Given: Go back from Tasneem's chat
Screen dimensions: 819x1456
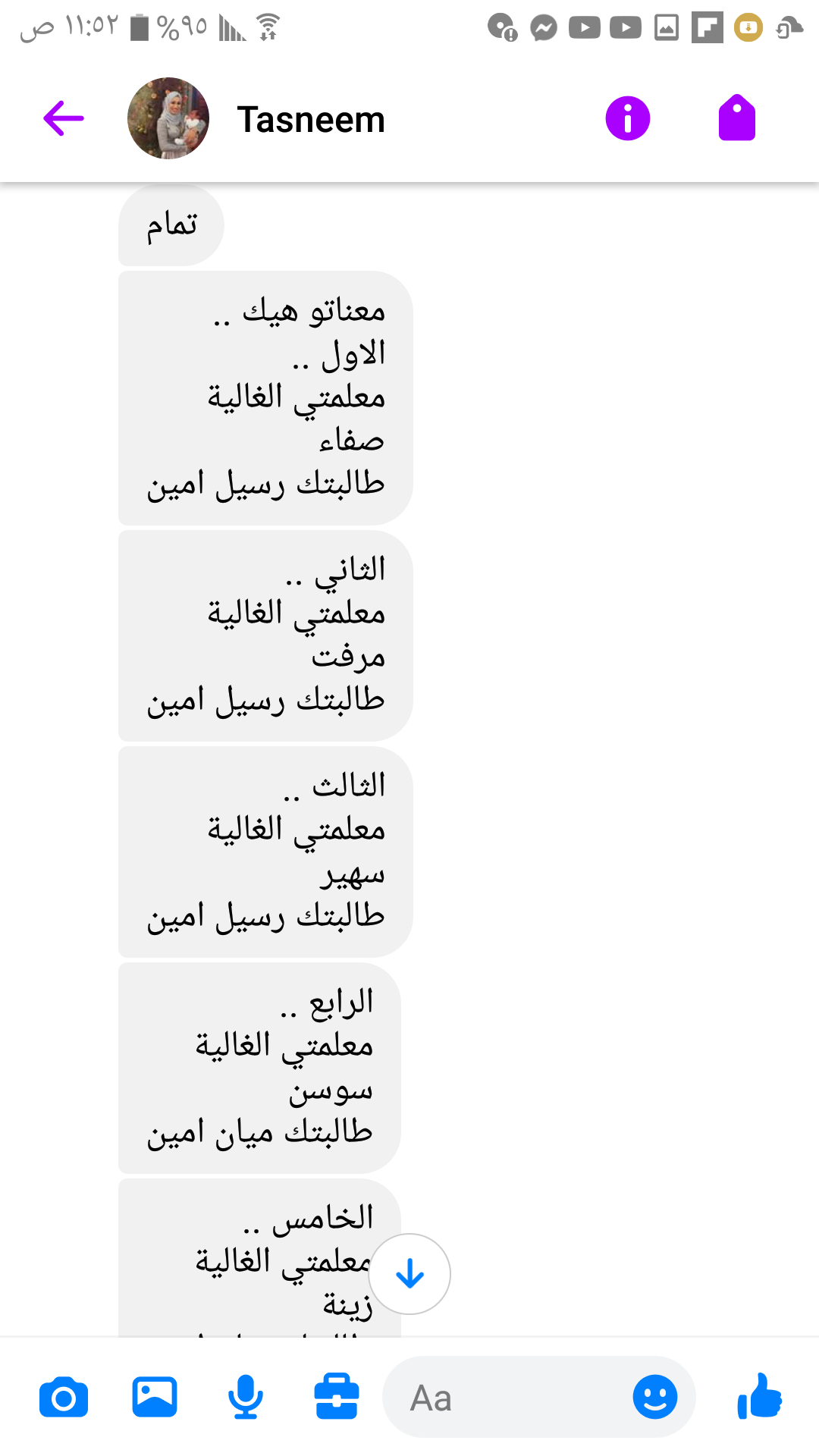Looking at the screenshot, I should click(64, 118).
